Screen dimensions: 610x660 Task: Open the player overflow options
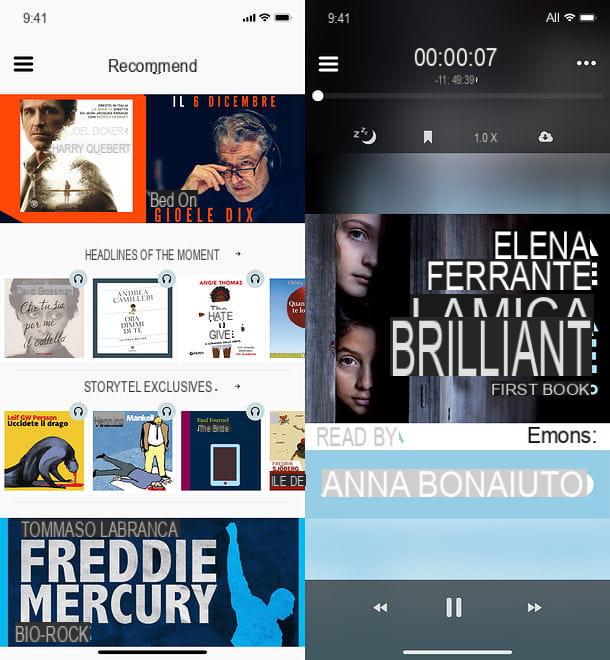pyautogui.click(x=586, y=64)
